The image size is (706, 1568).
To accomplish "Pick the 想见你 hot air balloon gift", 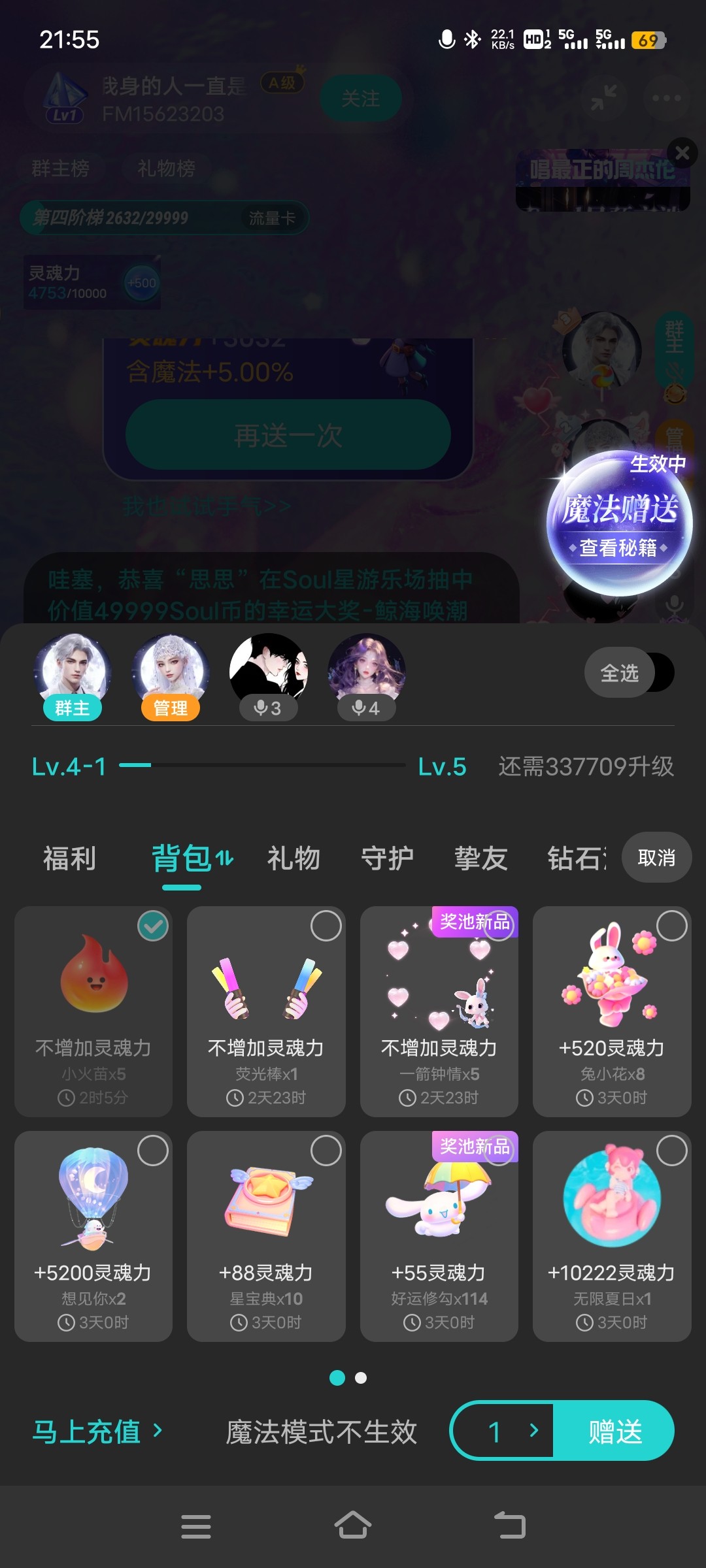I will coord(93,1235).
